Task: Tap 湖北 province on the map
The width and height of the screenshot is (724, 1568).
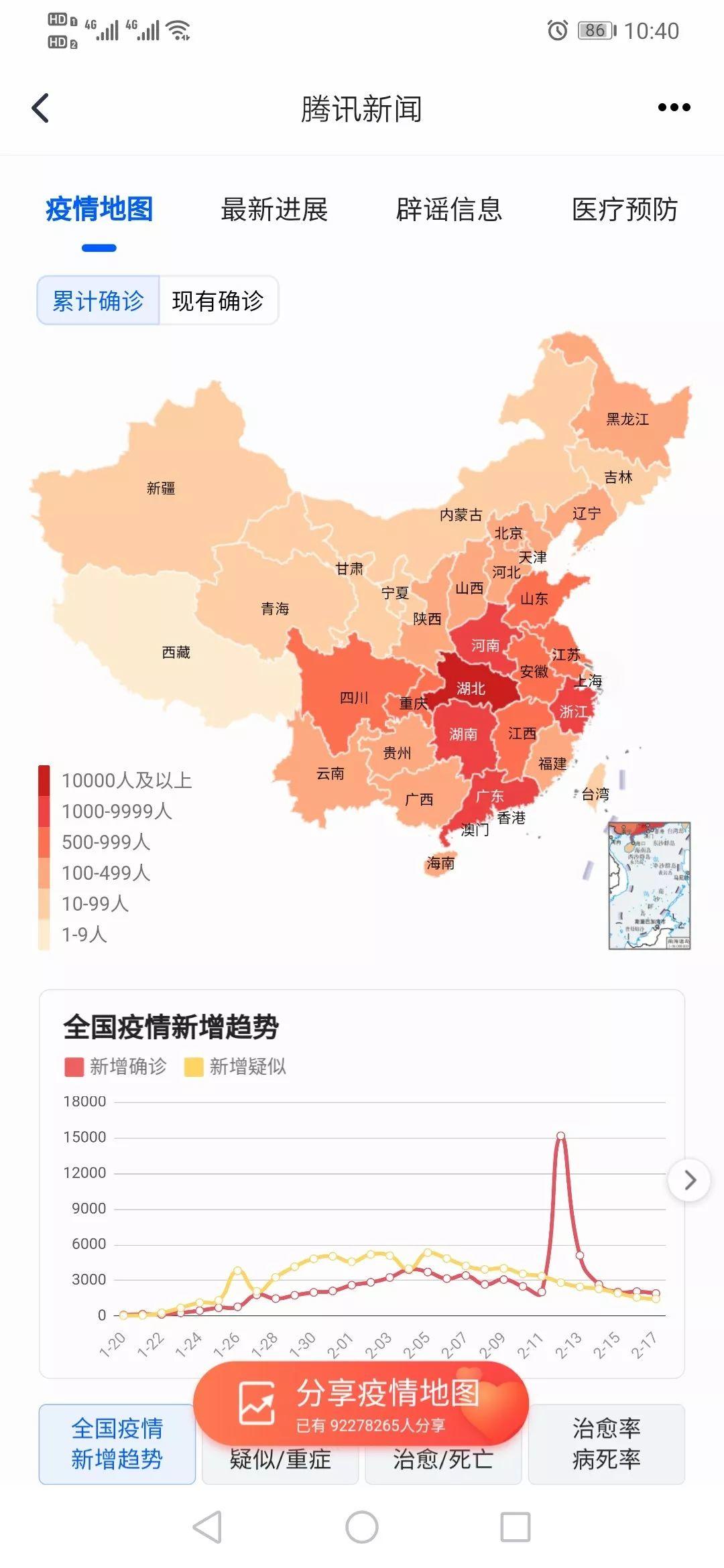Action: (471, 688)
